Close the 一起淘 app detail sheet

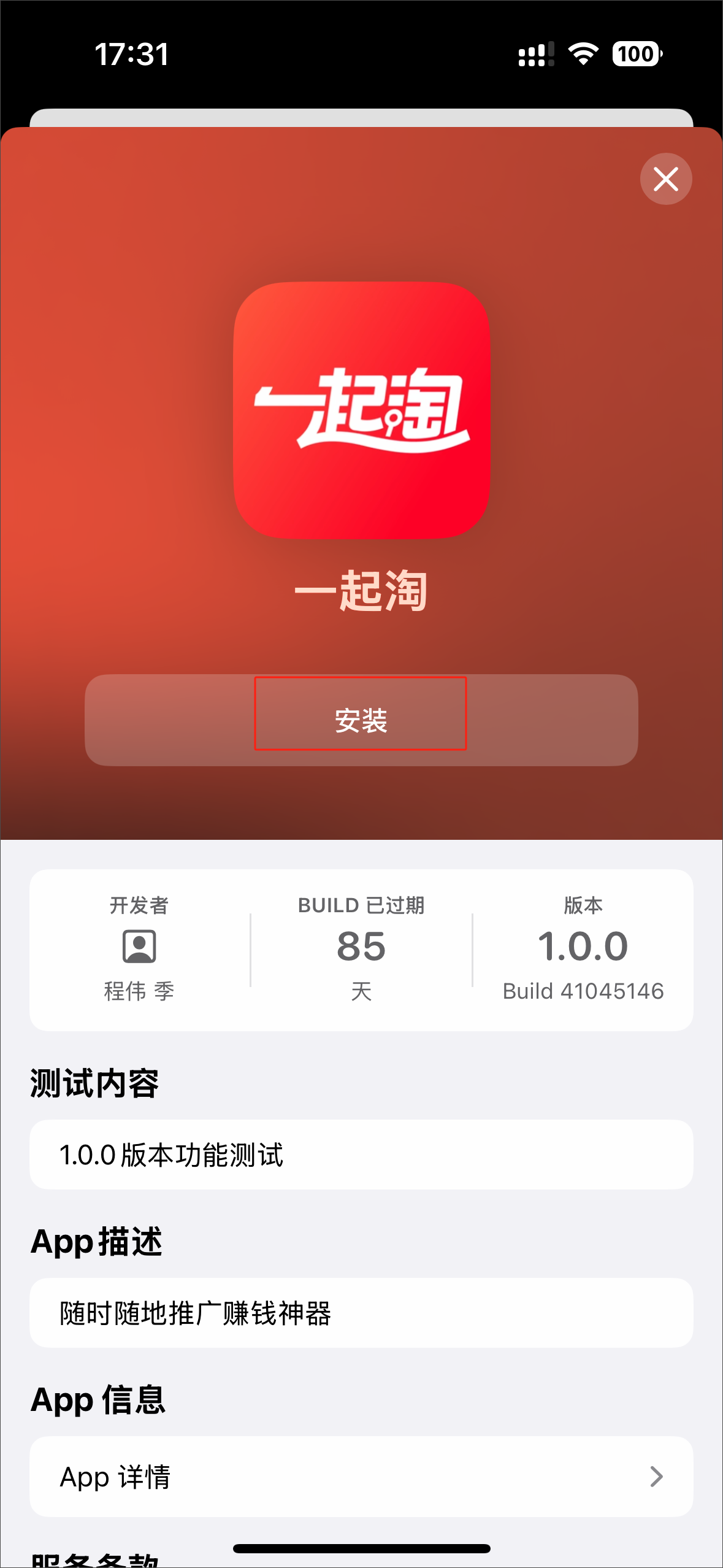(x=666, y=179)
